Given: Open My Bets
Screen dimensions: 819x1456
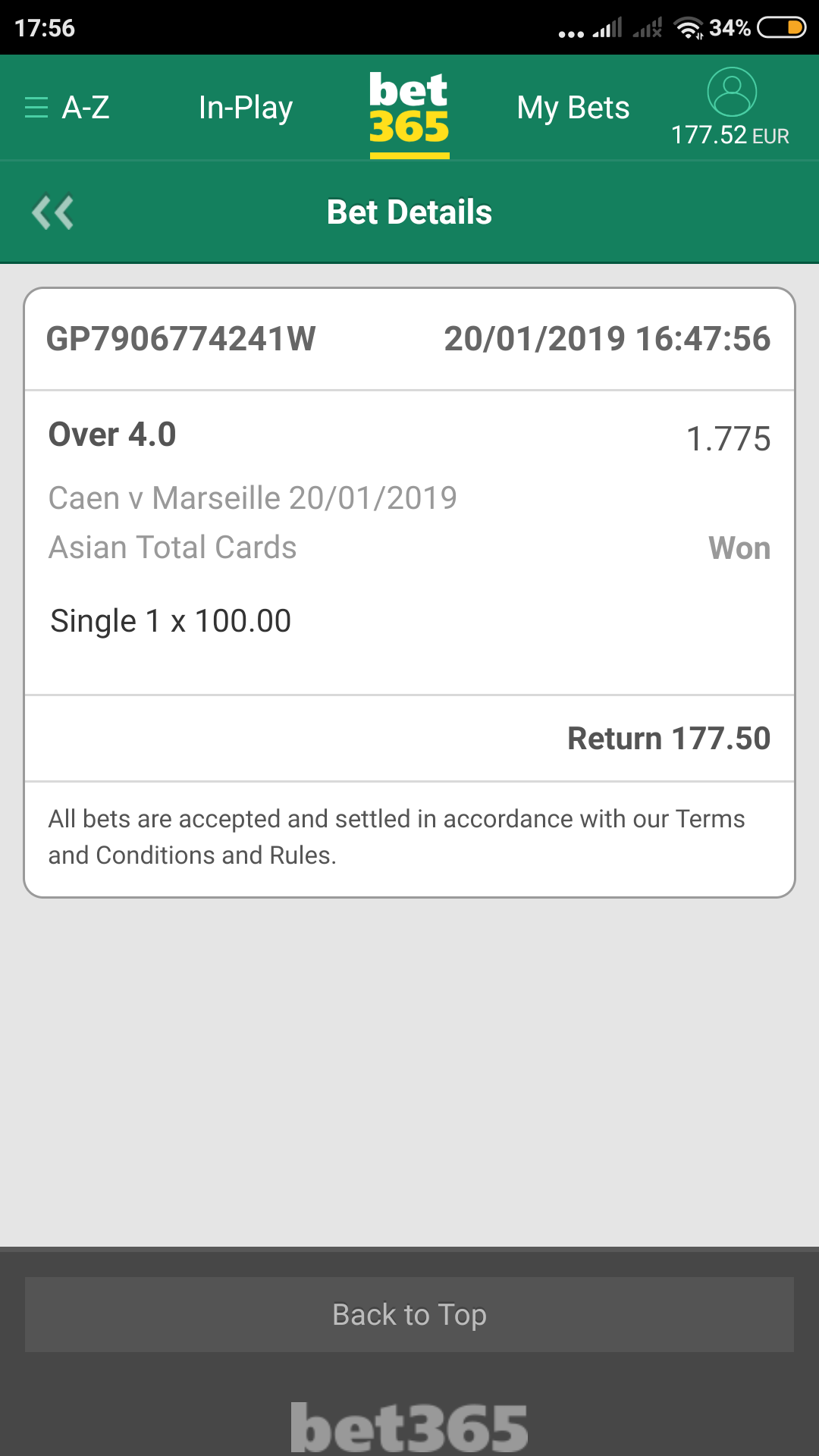Looking at the screenshot, I should (x=573, y=108).
